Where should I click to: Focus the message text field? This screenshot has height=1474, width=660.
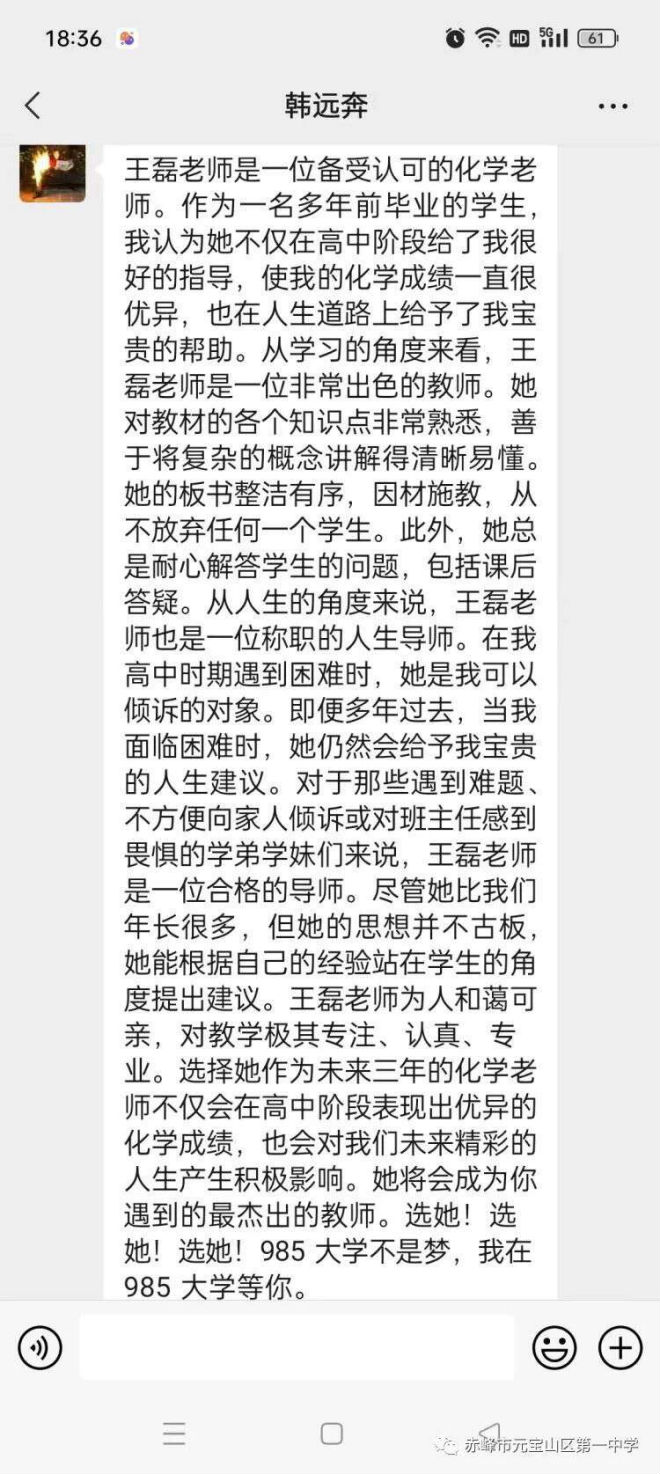click(297, 1347)
